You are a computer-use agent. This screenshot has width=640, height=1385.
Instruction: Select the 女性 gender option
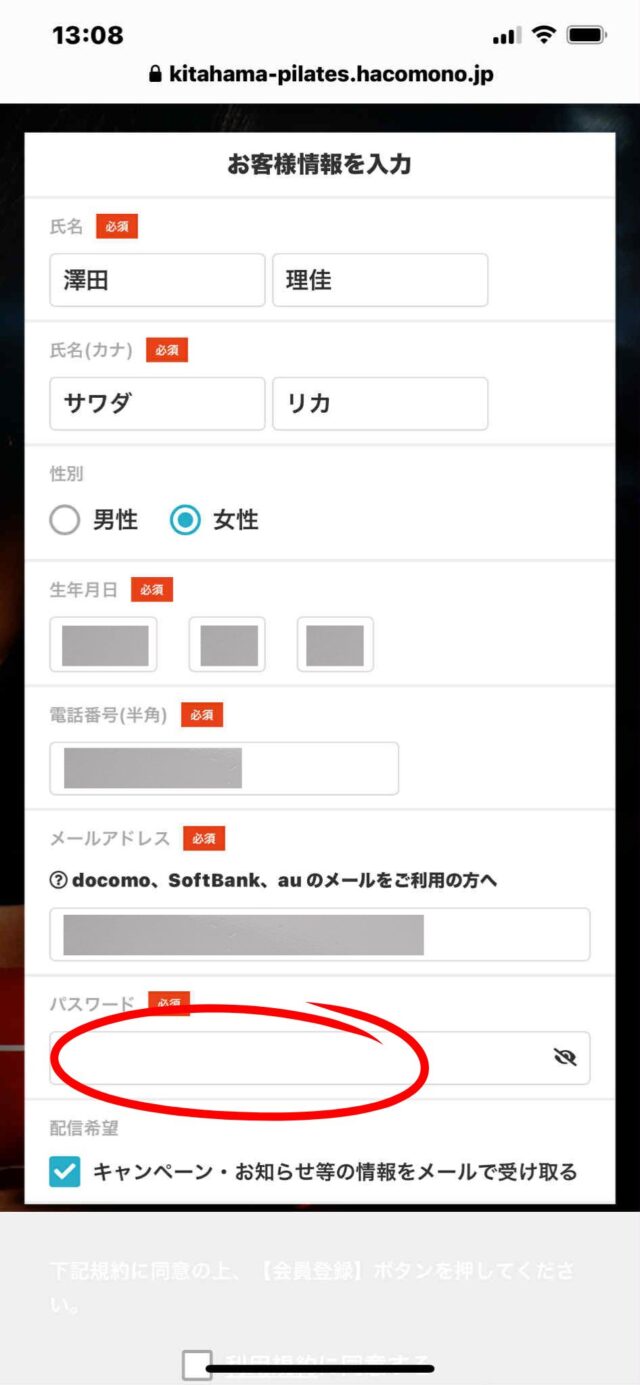185,520
